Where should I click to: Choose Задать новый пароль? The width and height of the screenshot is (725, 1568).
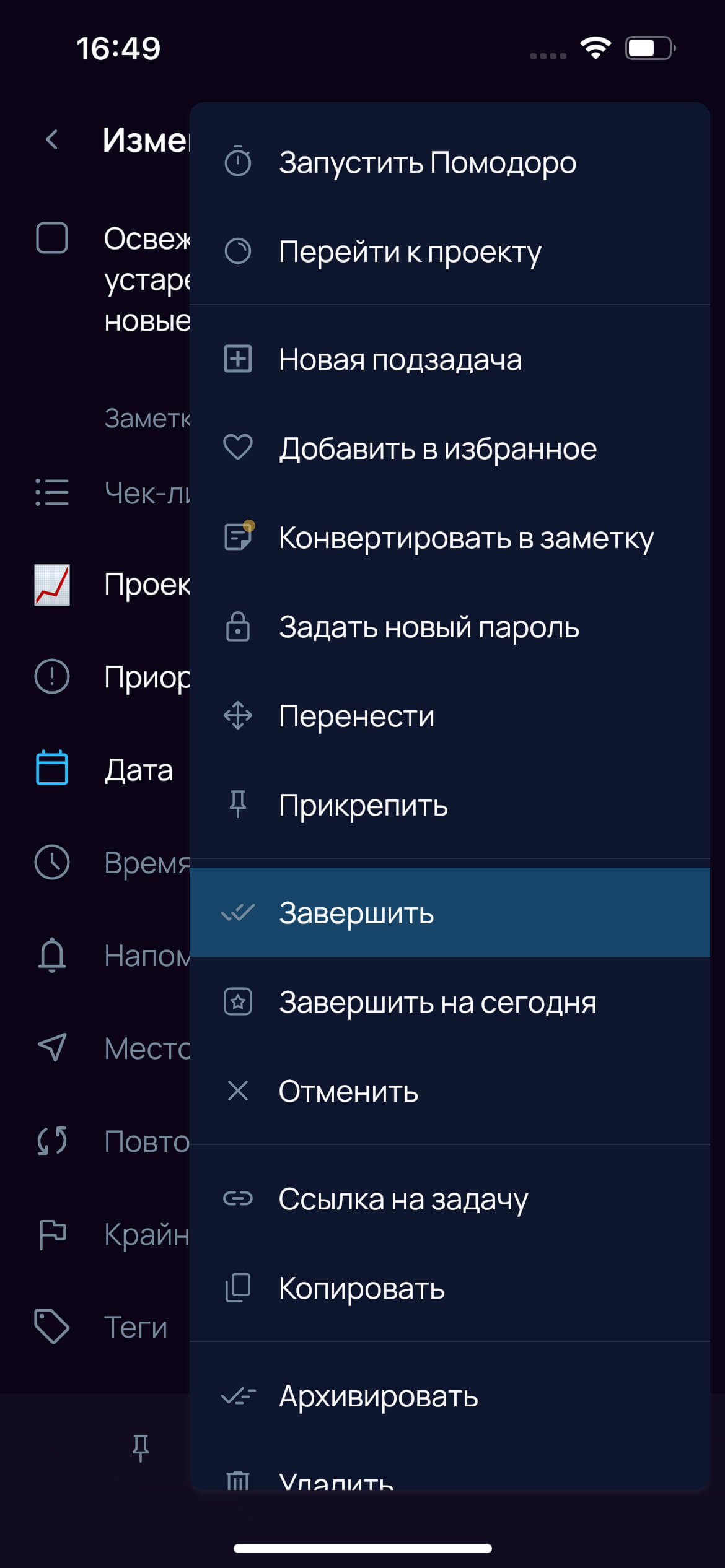tap(450, 627)
